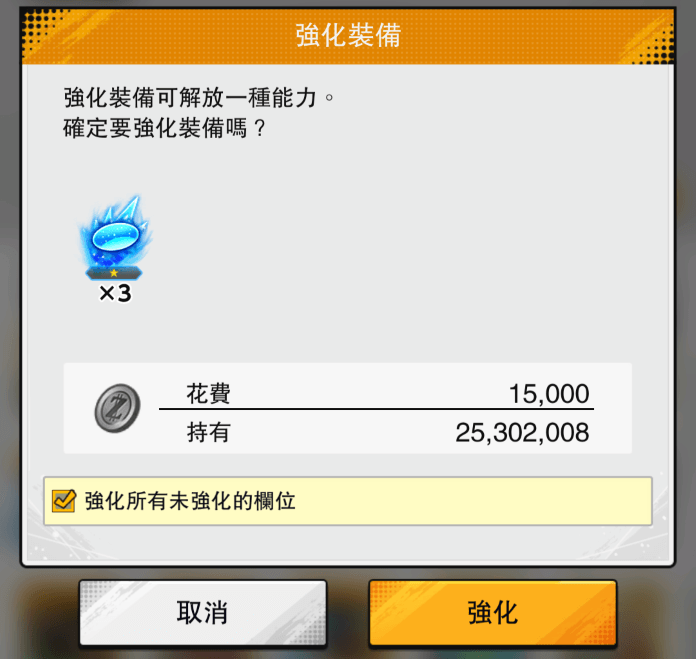Uncheck 強化所有未強化的欄位 checkbox
The image size is (696, 659).
pyautogui.click(x=64, y=500)
